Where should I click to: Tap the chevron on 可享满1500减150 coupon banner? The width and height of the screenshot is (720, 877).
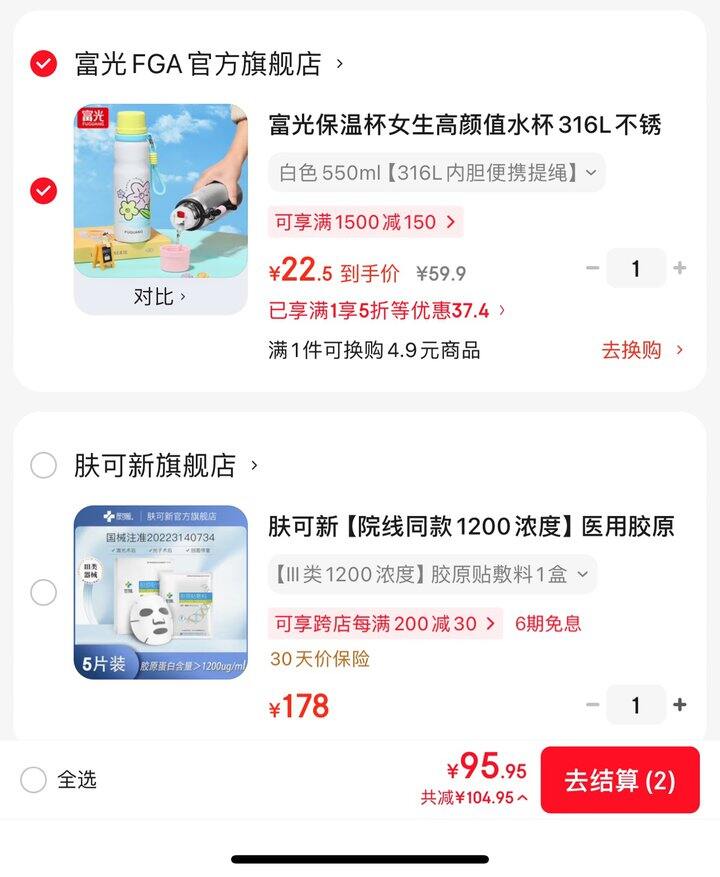pyautogui.click(x=451, y=222)
